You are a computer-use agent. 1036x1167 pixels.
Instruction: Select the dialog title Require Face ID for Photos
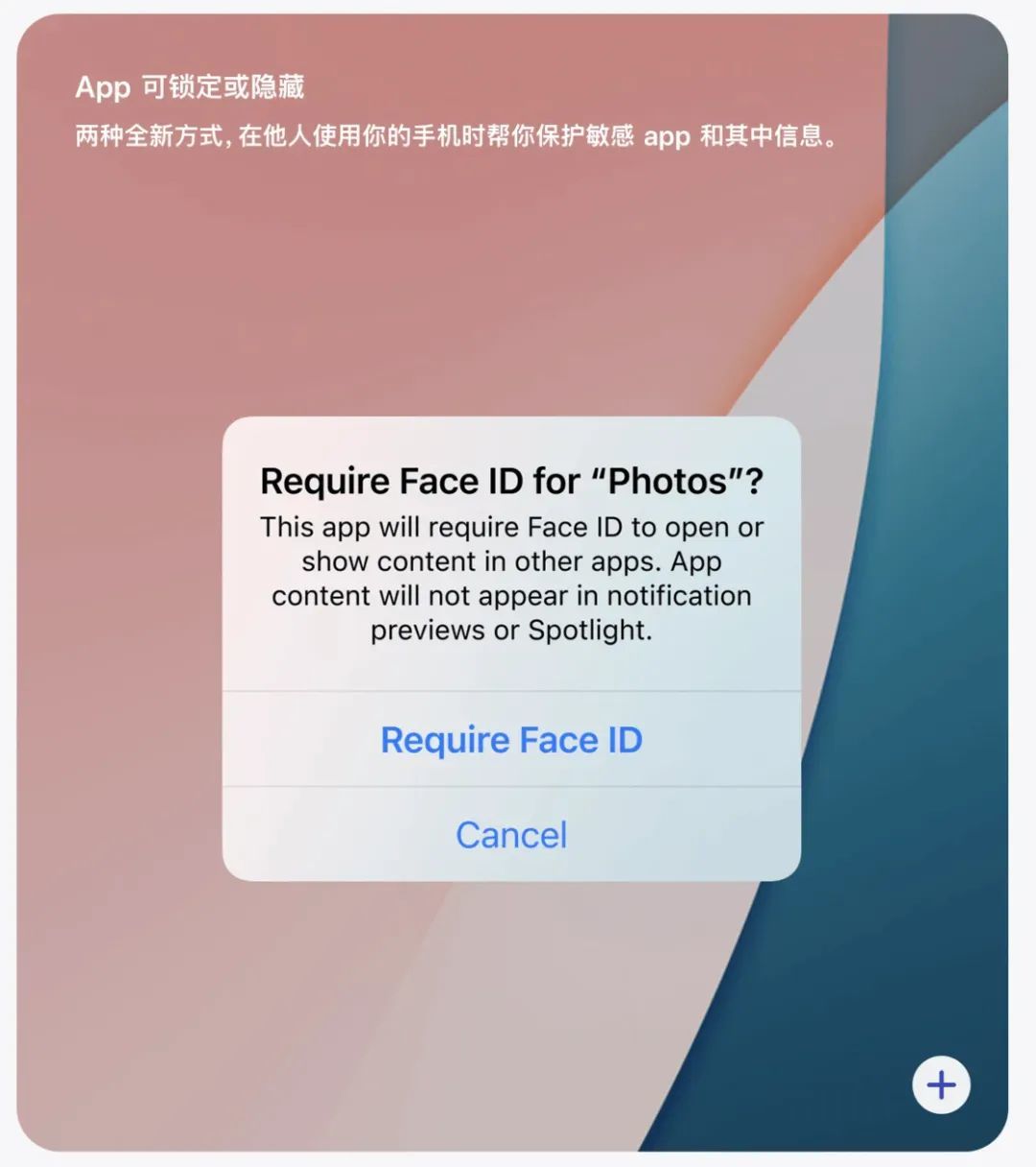(510, 481)
